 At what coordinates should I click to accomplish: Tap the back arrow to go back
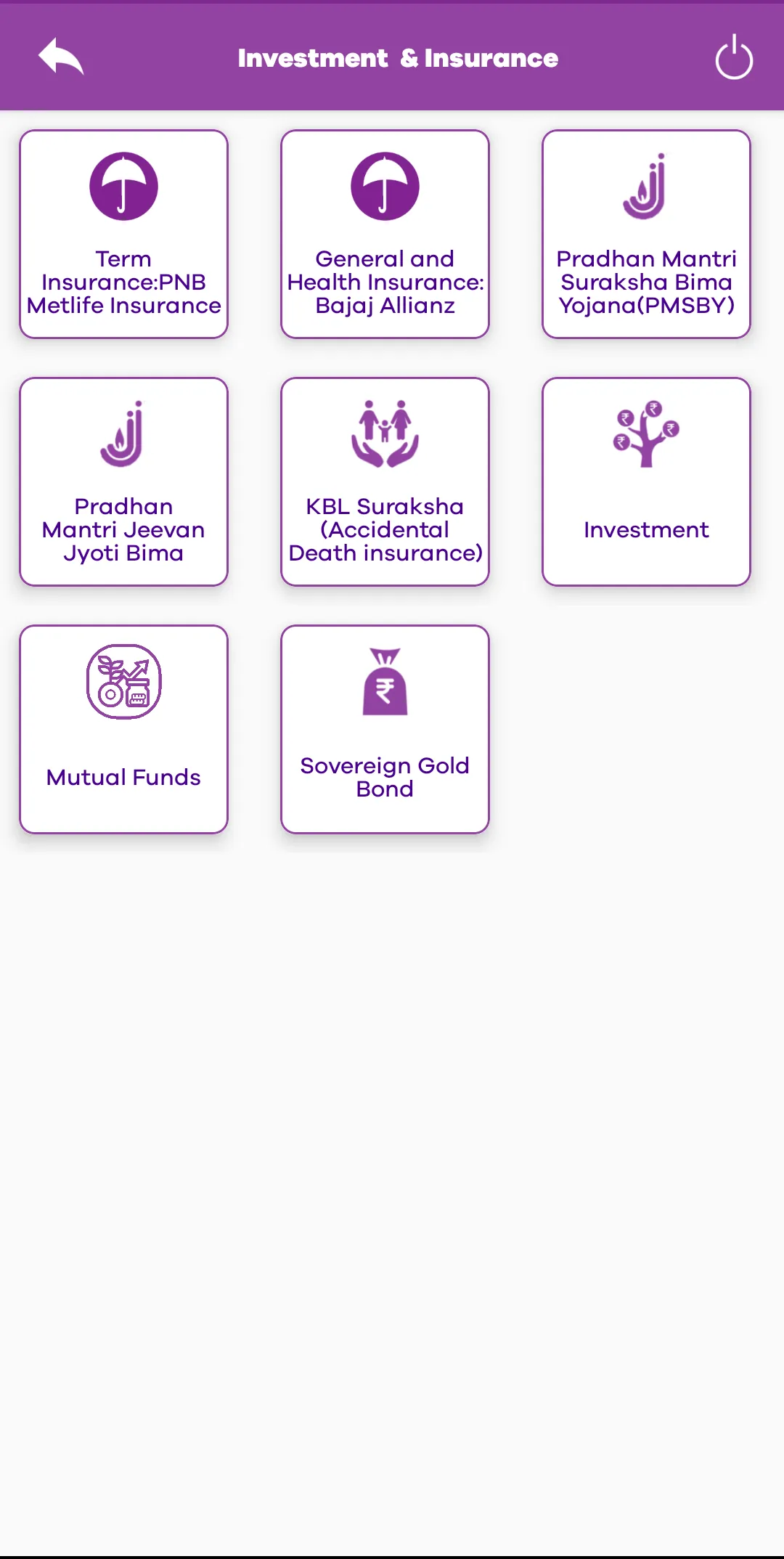pos(62,58)
